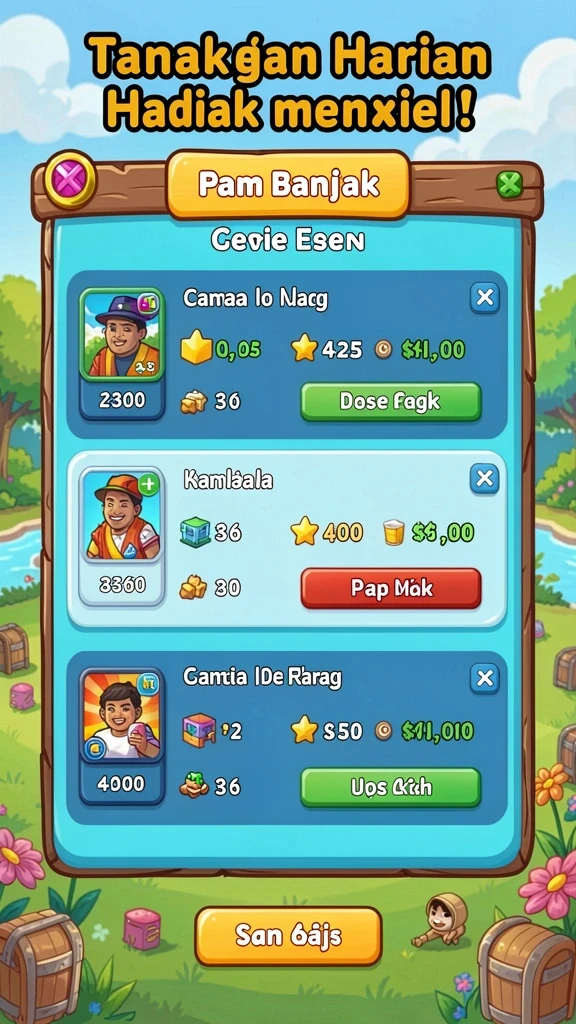
Task: Select the Pam Banjak header button
Action: [x=288, y=185]
